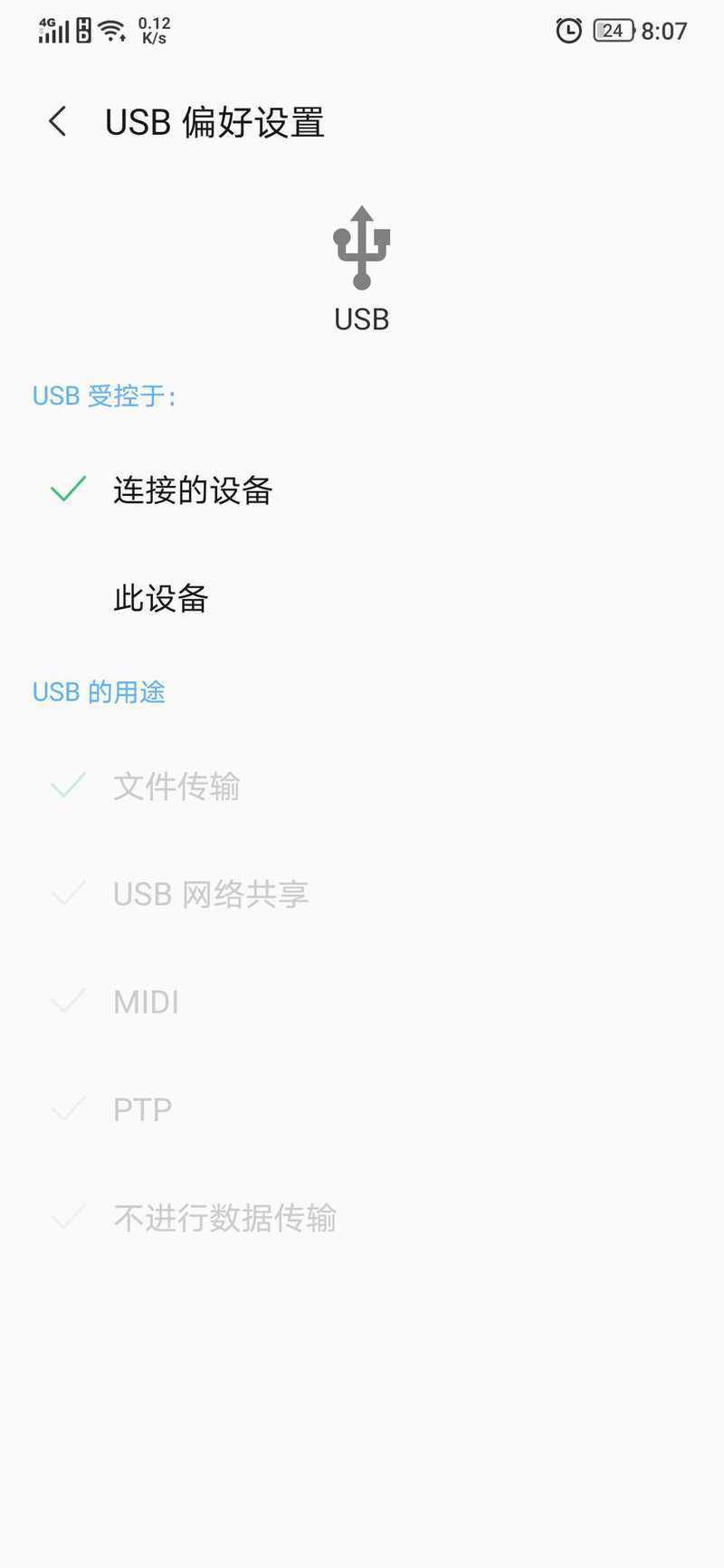Pick the MIDI USB mode
The height and width of the screenshot is (1568, 724).
click(362, 1002)
